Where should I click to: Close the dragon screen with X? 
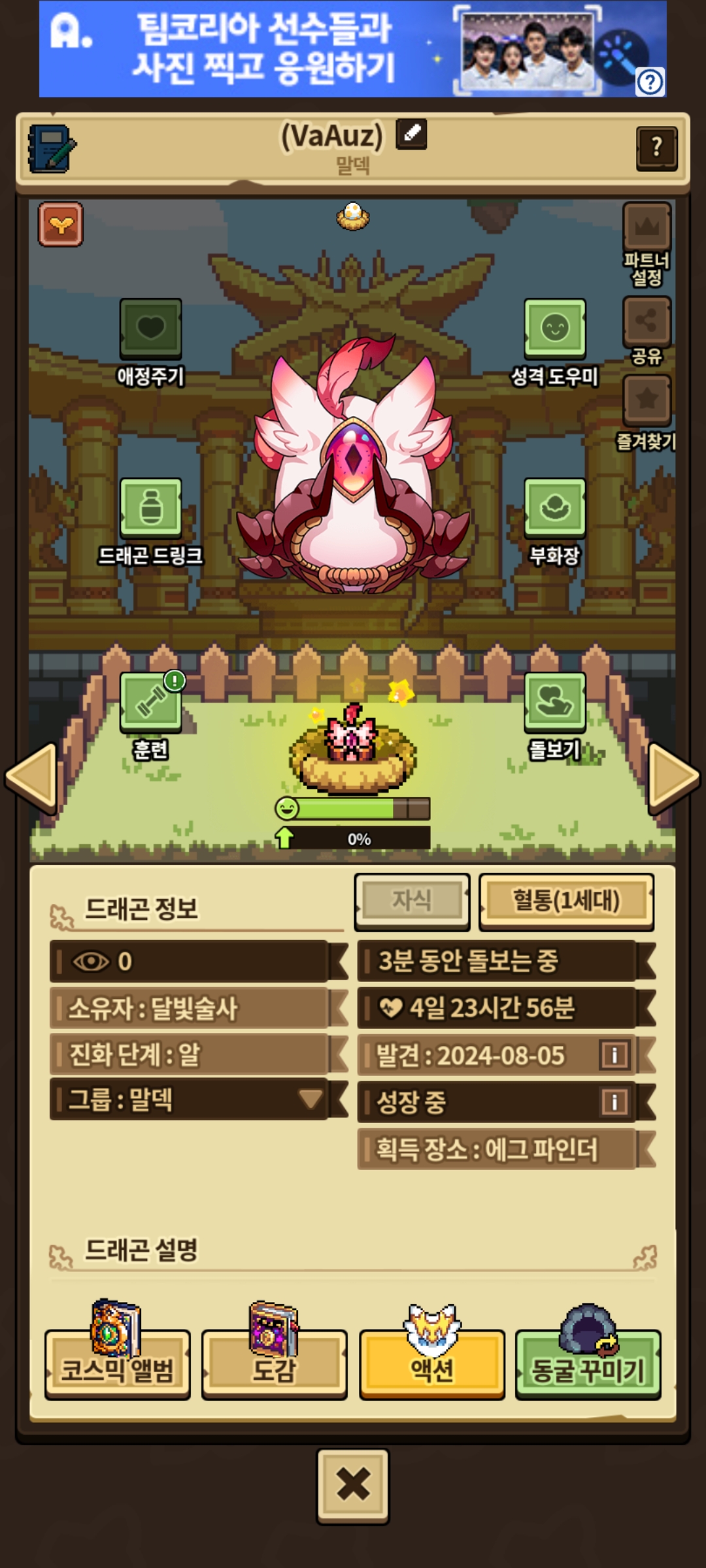tap(353, 1486)
